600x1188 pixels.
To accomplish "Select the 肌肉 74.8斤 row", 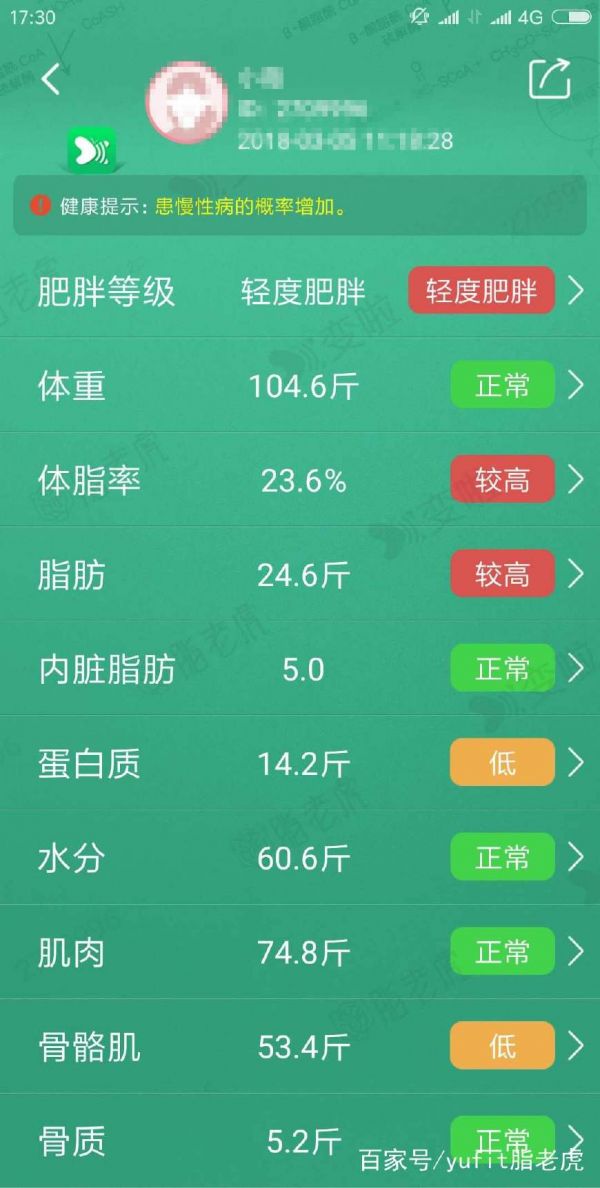I will [x=300, y=952].
